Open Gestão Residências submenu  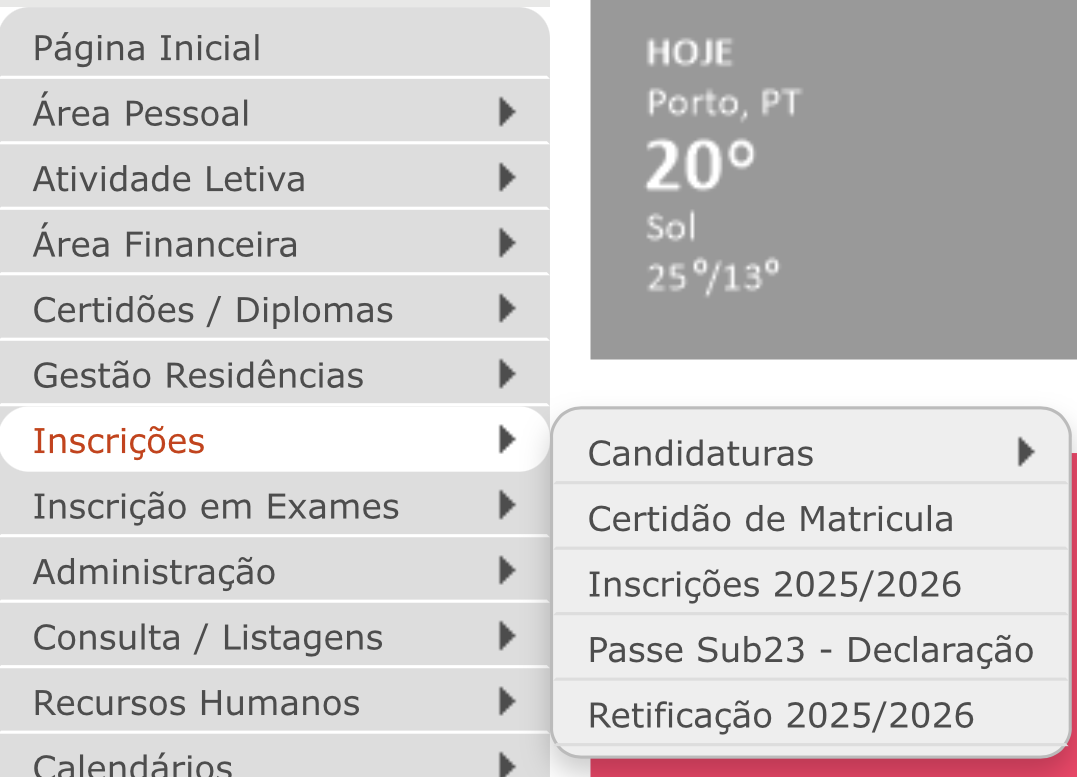(198, 375)
